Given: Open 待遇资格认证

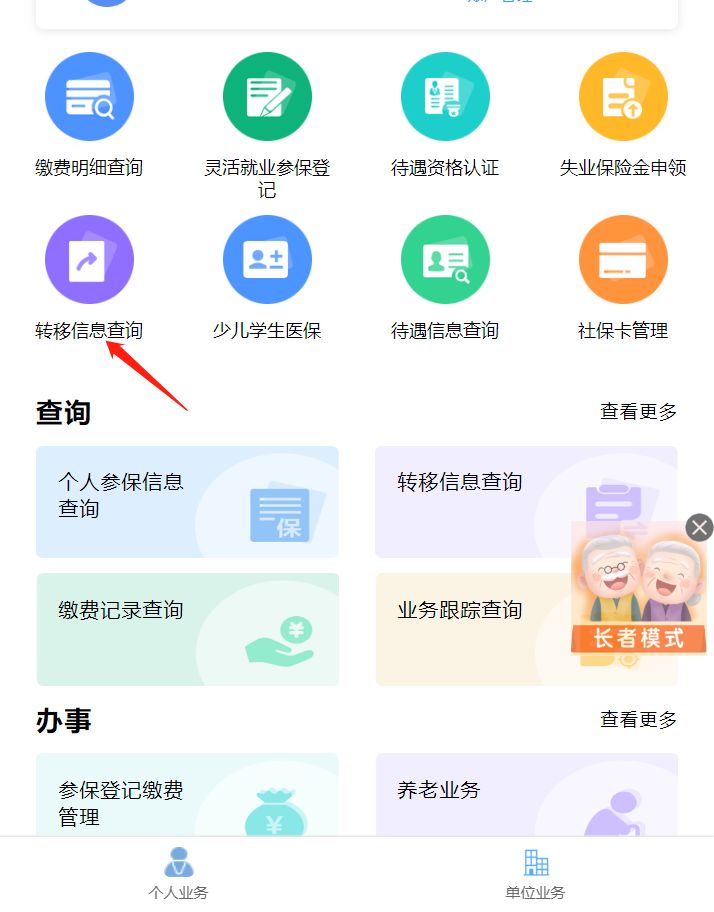Looking at the screenshot, I should click(x=445, y=97).
